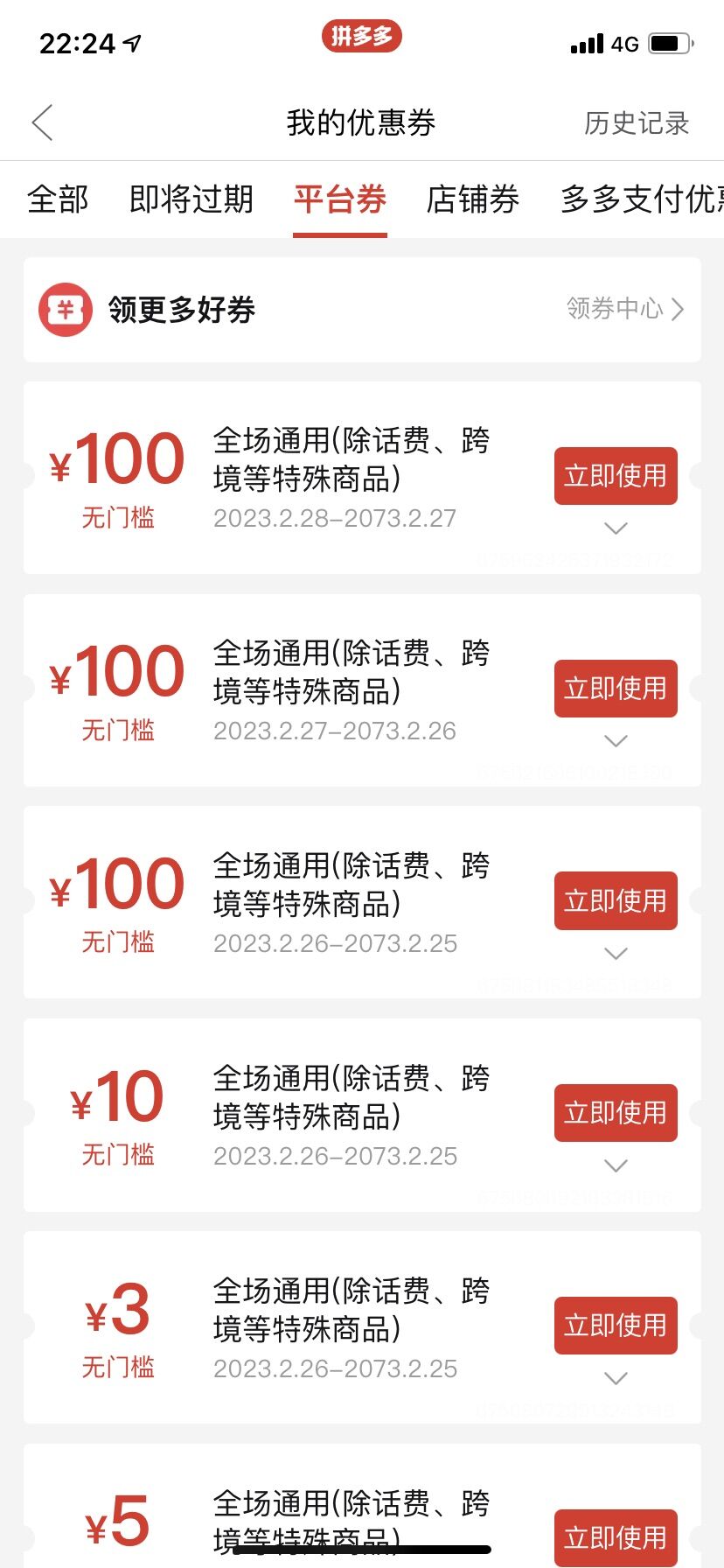Open 历史记录 at top right

tap(637, 122)
